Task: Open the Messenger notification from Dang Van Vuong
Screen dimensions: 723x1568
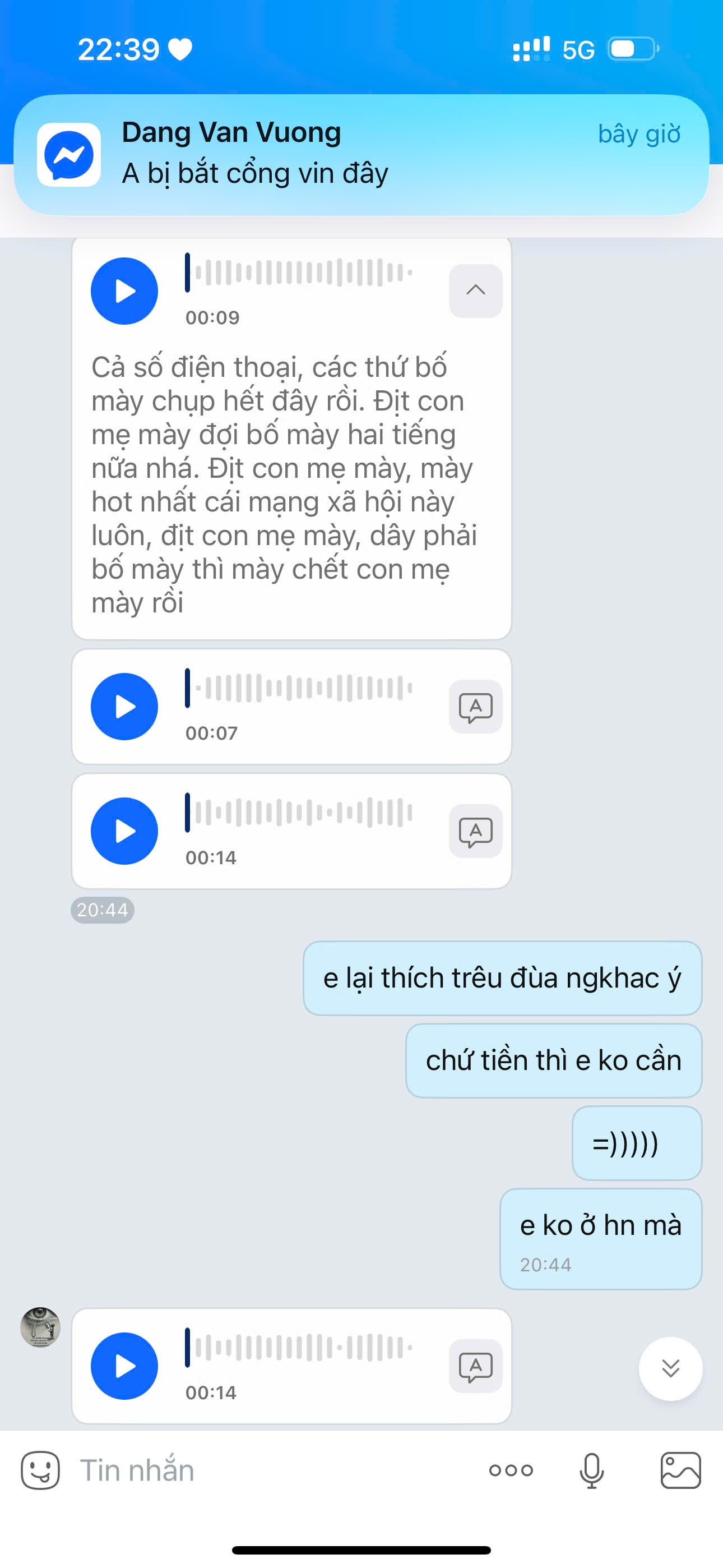Action: coord(361,155)
